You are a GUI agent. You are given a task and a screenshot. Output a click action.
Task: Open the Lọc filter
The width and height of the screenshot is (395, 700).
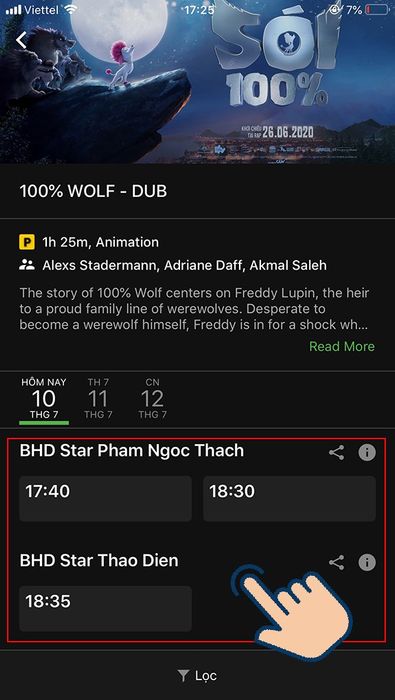point(197,676)
